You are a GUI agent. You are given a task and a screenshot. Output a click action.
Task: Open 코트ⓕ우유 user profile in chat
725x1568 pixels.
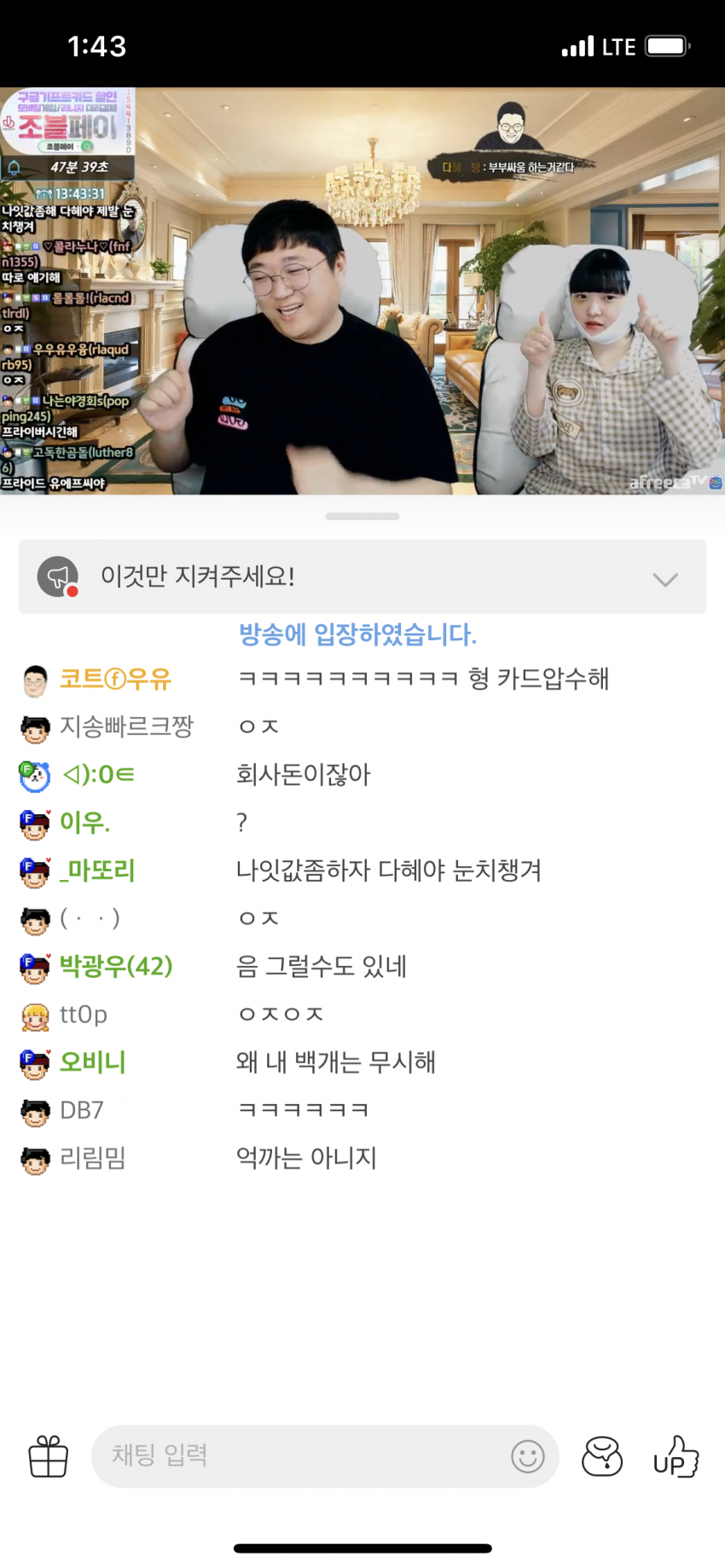(114, 679)
